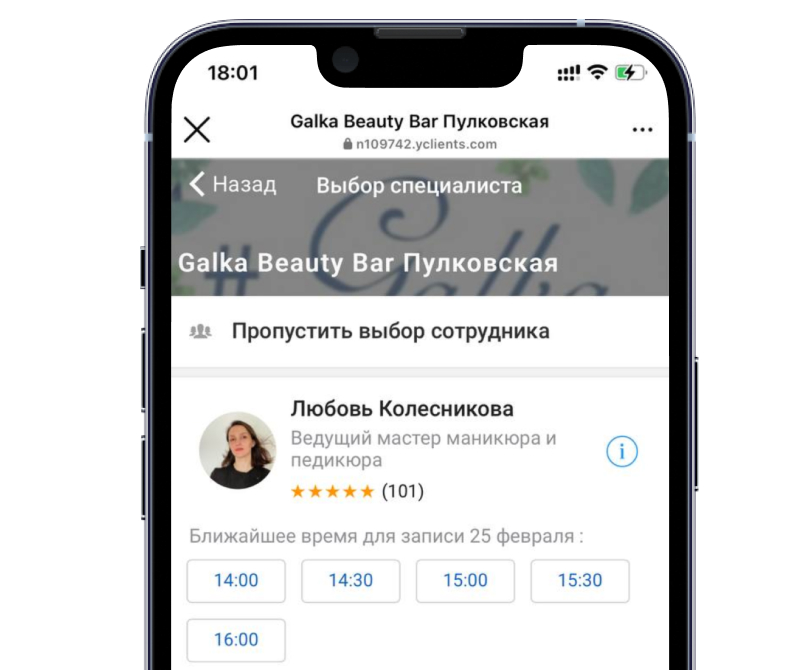Close the in-app browser page
802x670 pixels.
197,130
